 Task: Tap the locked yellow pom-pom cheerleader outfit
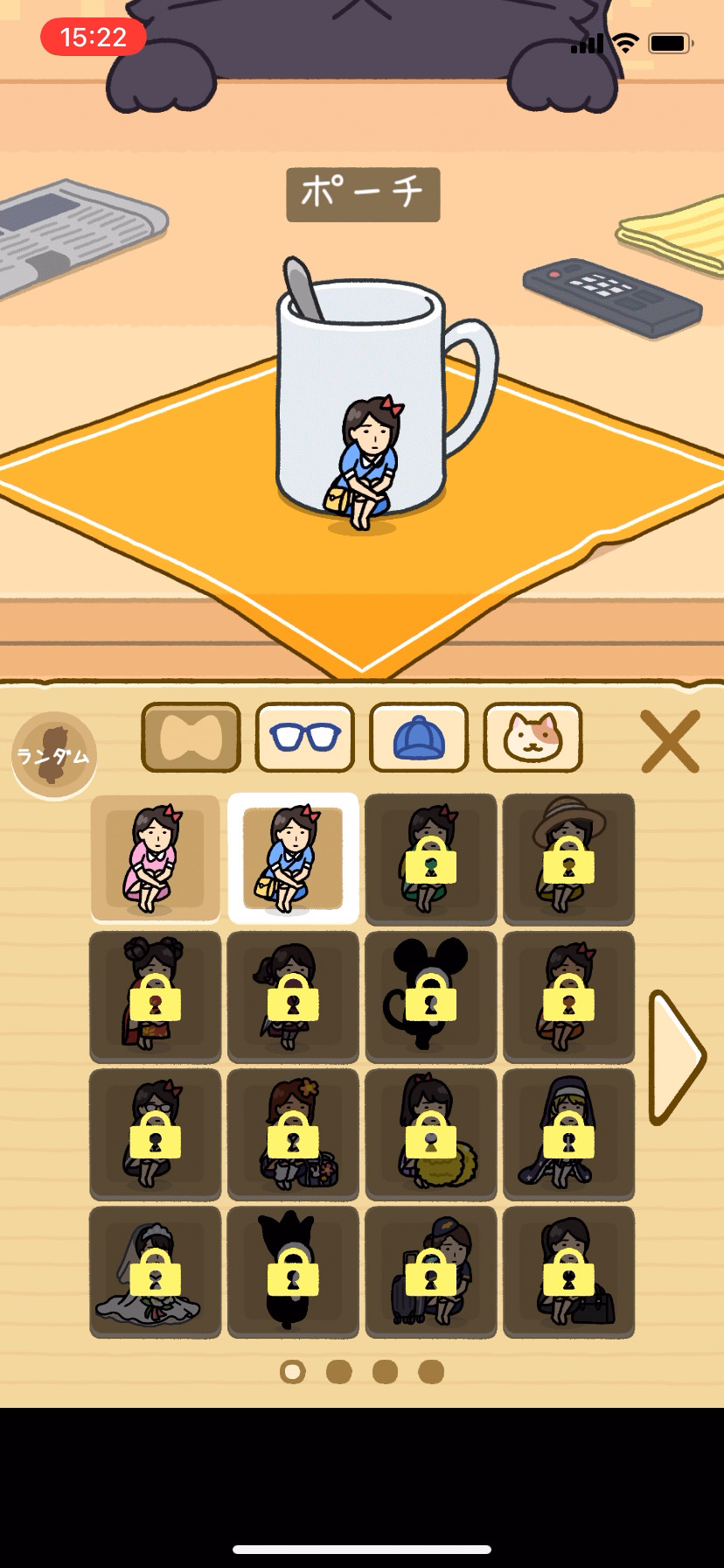(430, 1134)
